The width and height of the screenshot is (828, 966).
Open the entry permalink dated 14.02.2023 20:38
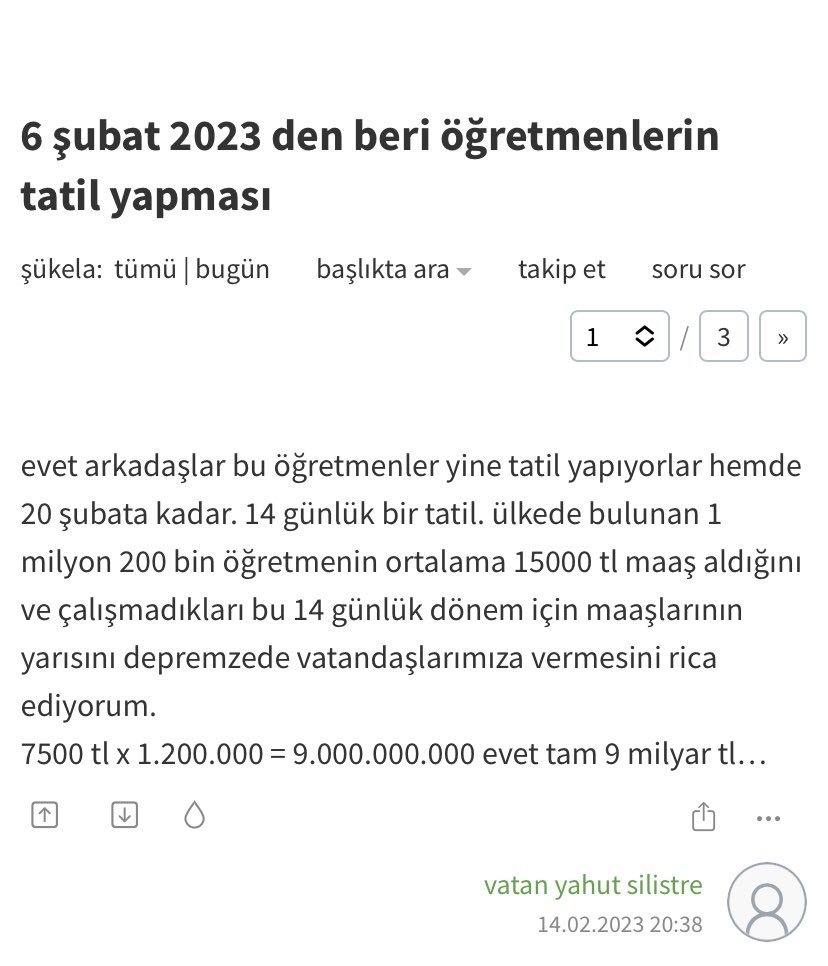coord(619,924)
